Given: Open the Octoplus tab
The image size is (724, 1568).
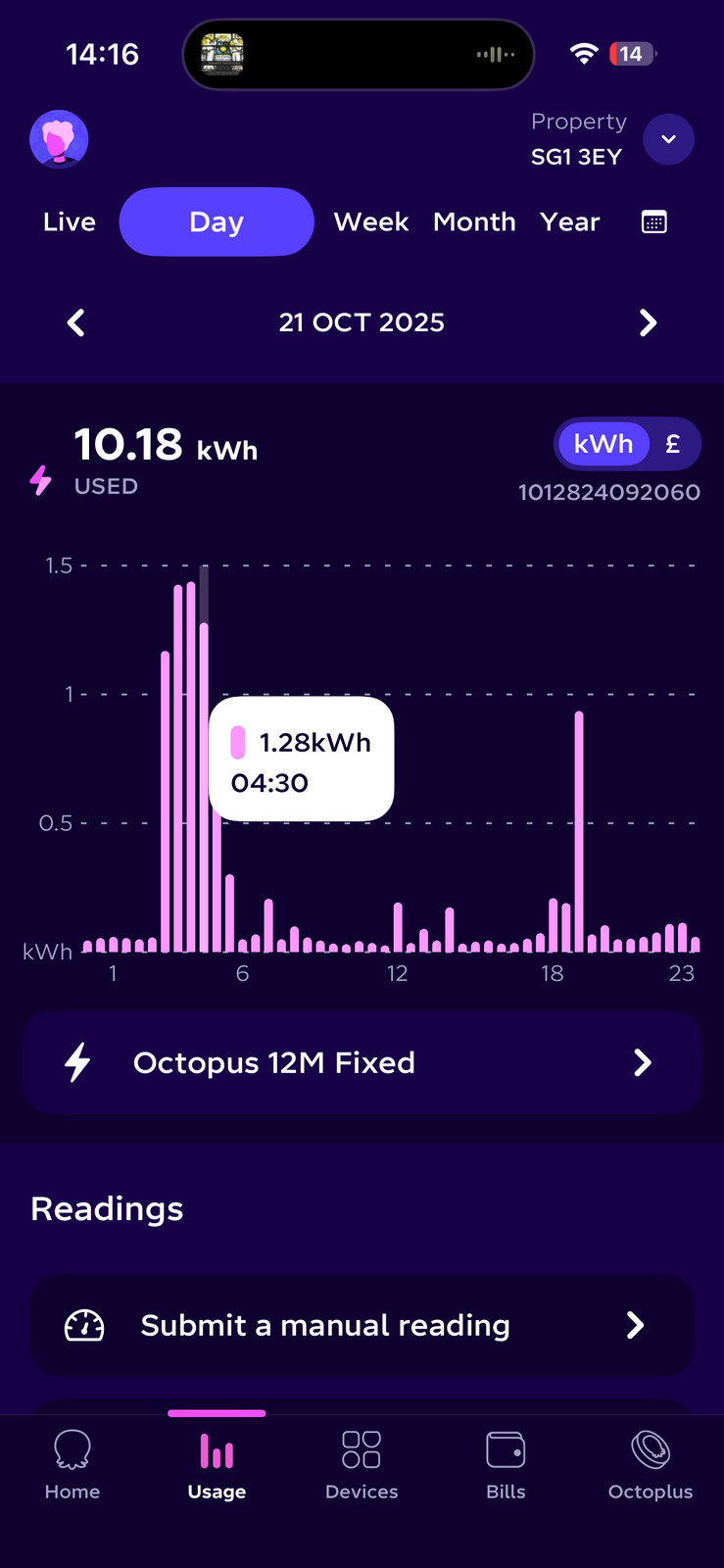Looking at the screenshot, I should (x=651, y=1464).
